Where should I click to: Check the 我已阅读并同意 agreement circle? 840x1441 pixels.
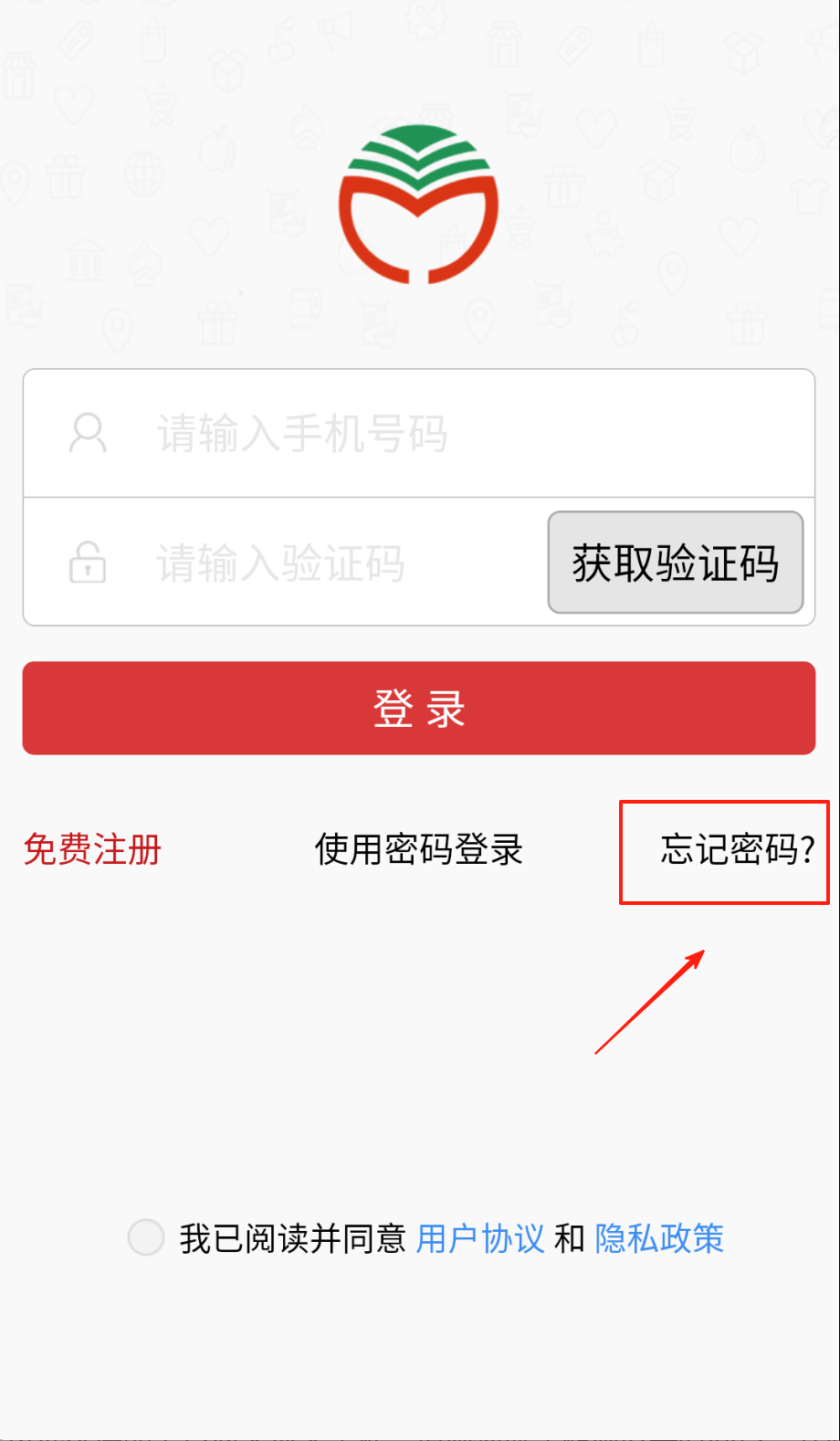[145, 1238]
